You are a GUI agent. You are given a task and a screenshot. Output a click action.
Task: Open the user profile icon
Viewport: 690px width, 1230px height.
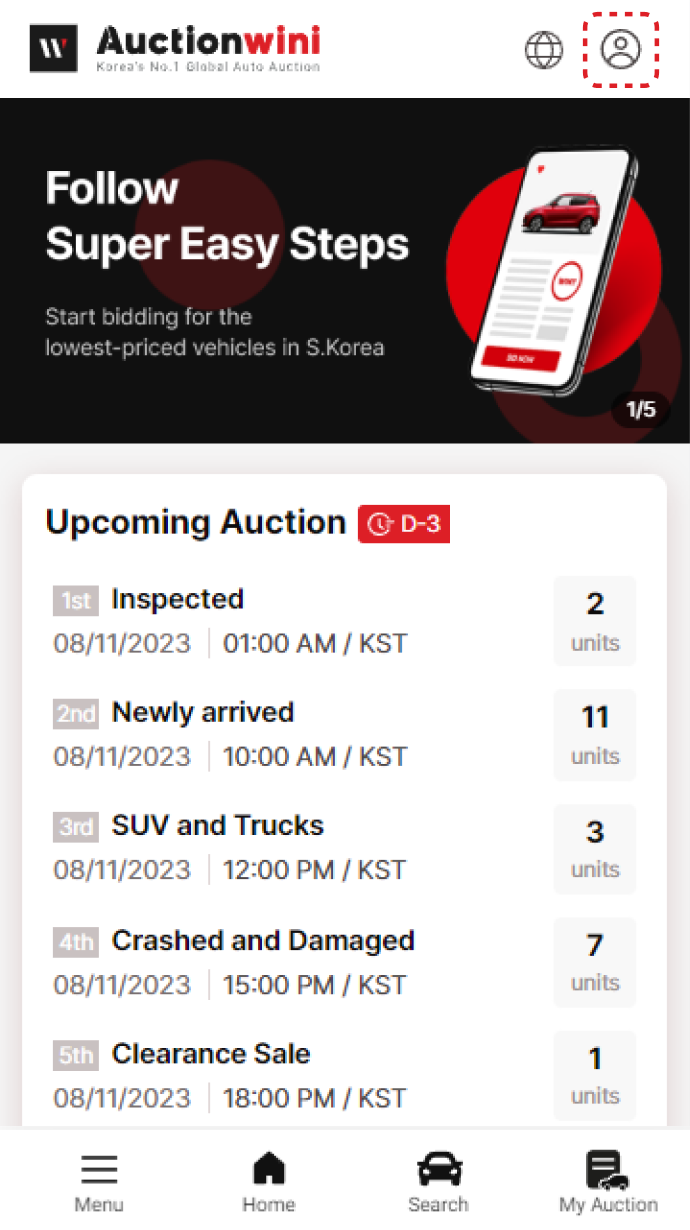tap(621, 49)
